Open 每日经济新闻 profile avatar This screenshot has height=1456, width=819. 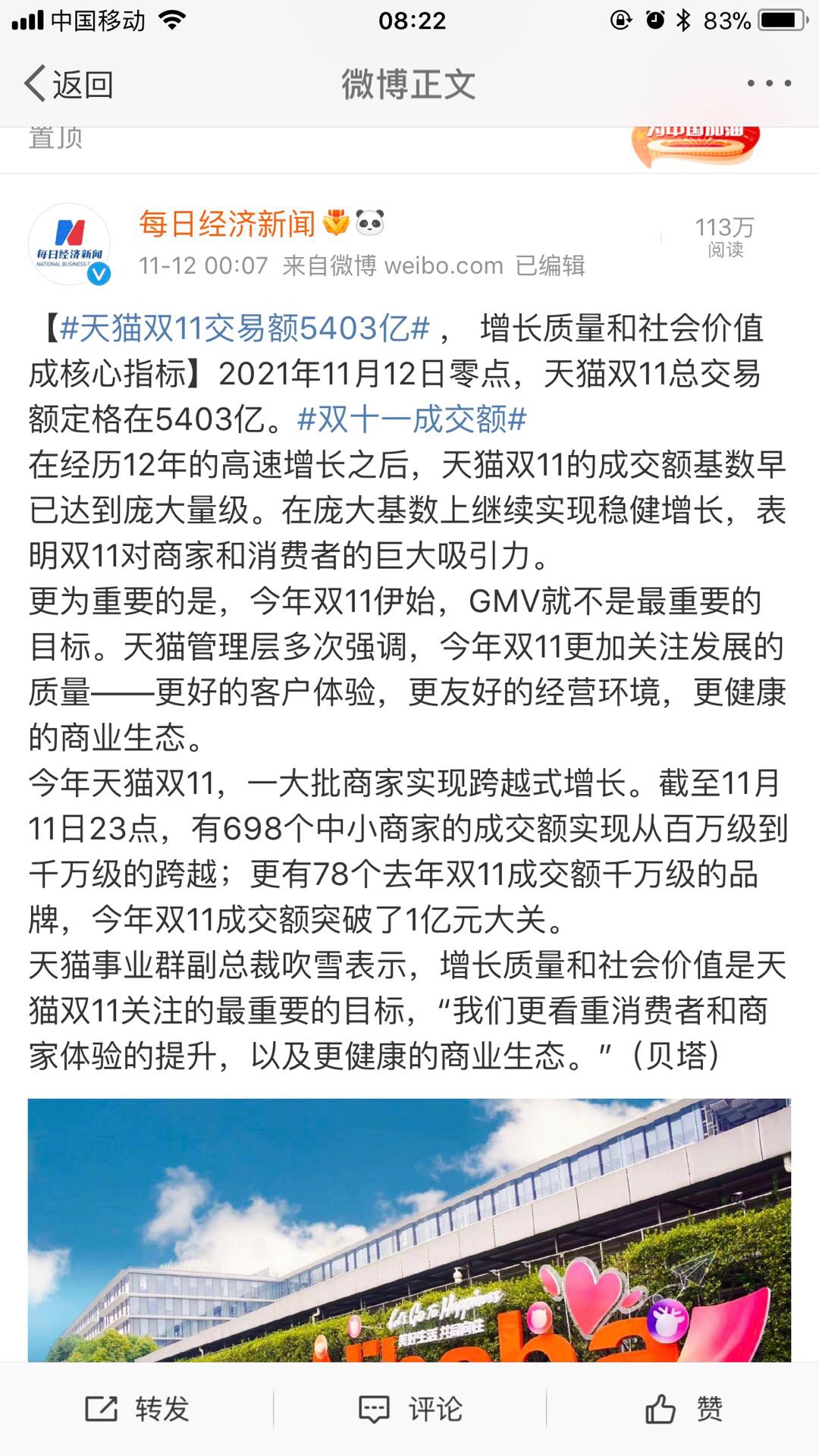70,244
